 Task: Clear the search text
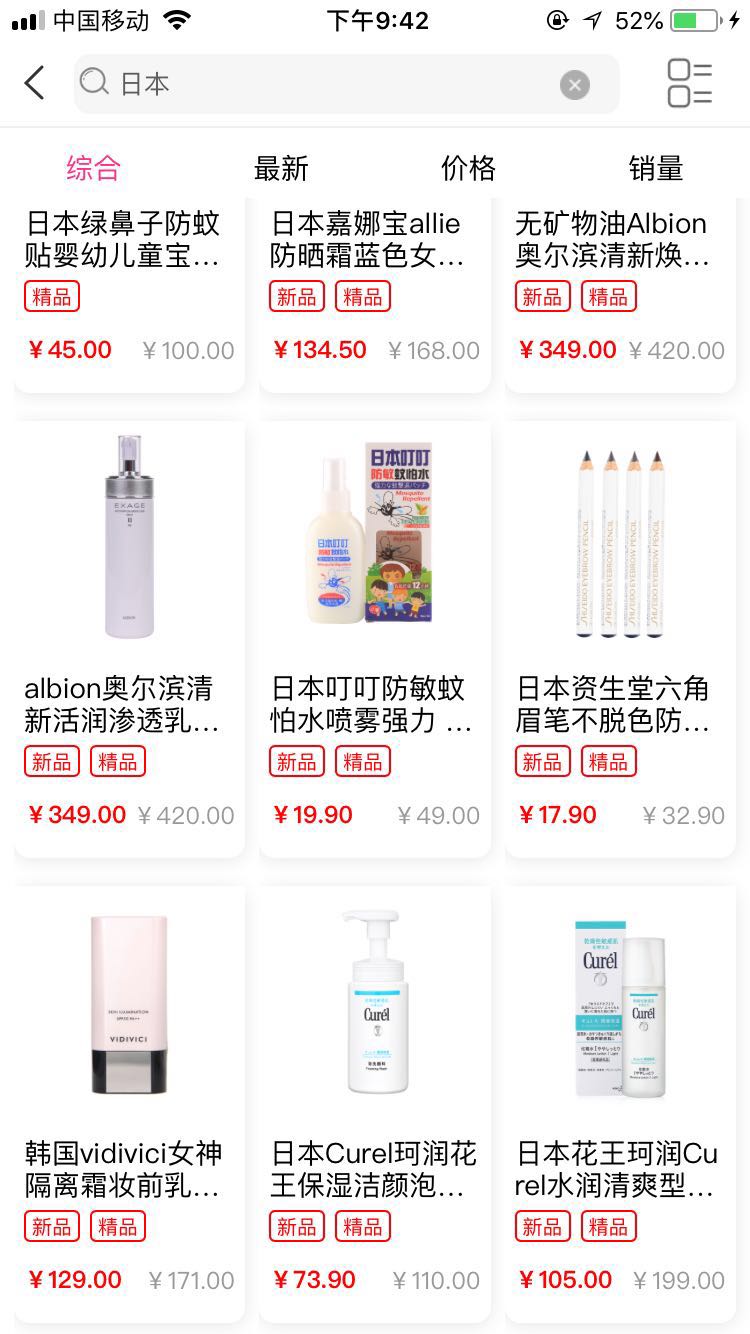pyautogui.click(x=574, y=85)
